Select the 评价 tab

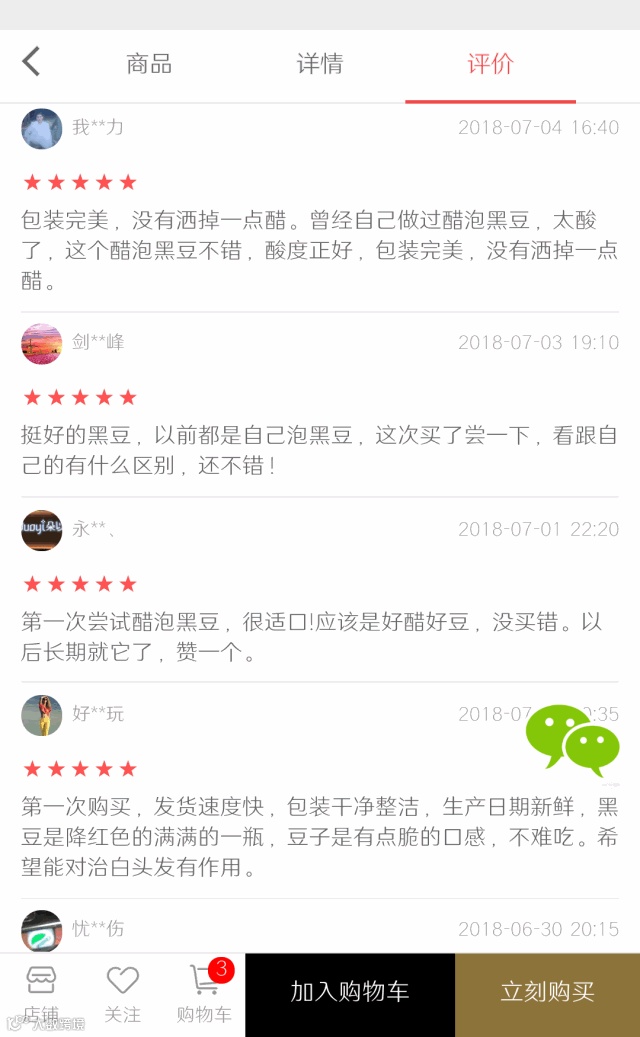click(490, 64)
